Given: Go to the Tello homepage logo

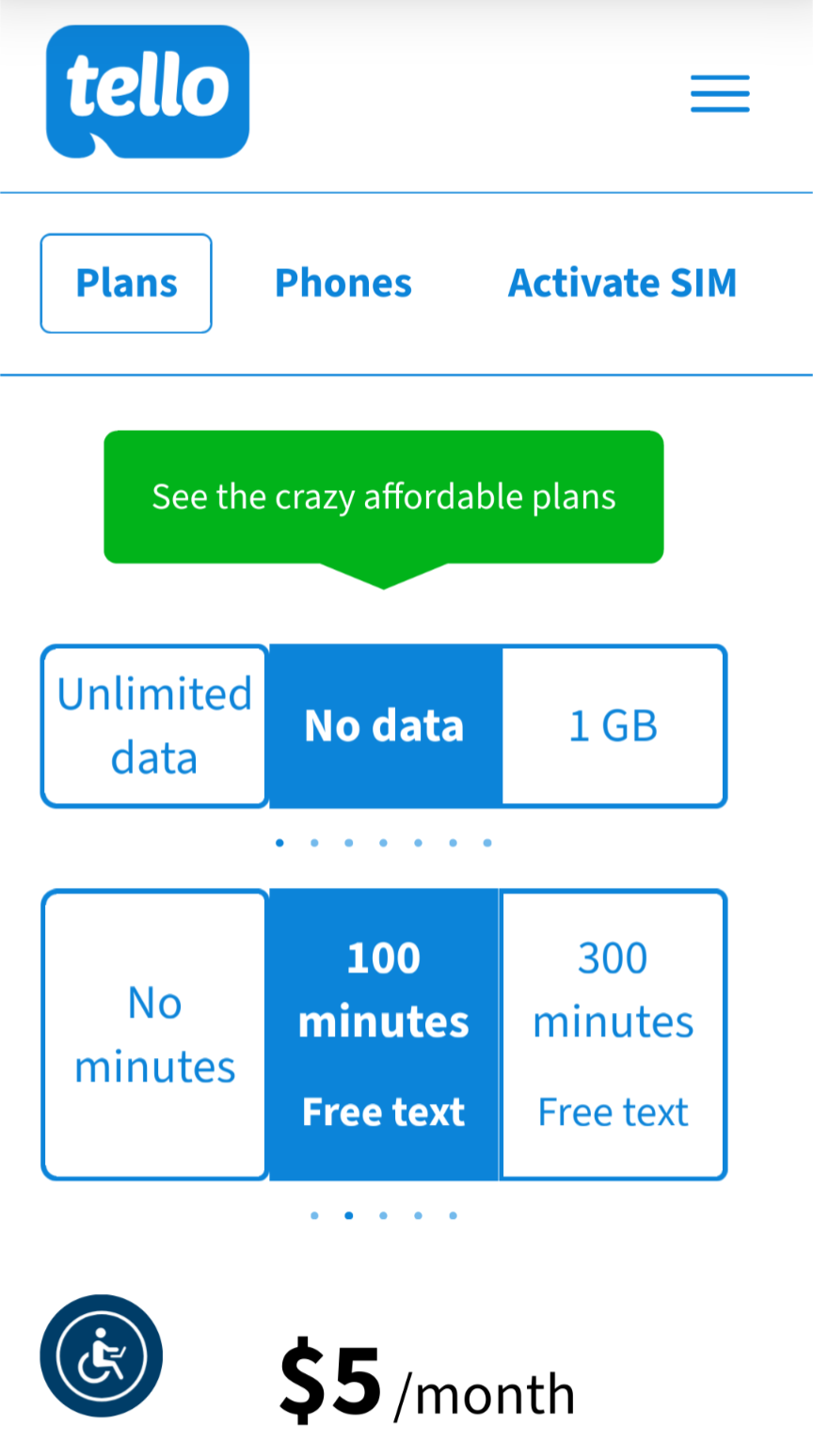Looking at the screenshot, I should pos(148,91).
